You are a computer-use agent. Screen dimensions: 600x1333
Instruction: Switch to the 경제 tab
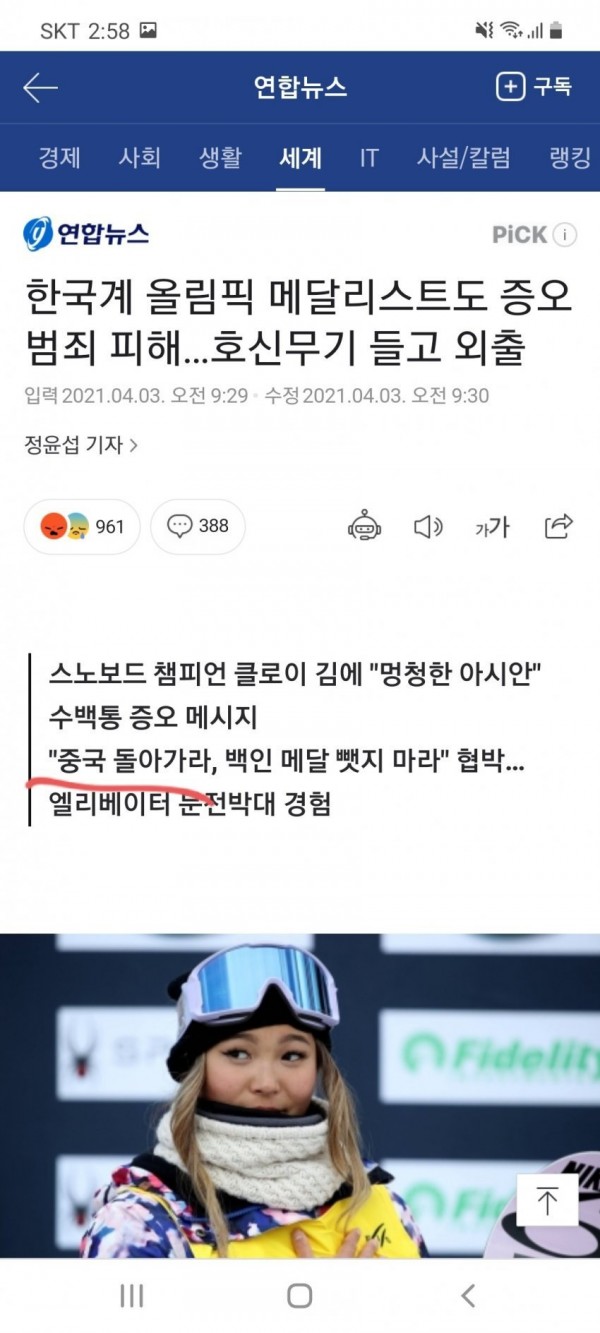pyautogui.click(x=60, y=157)
